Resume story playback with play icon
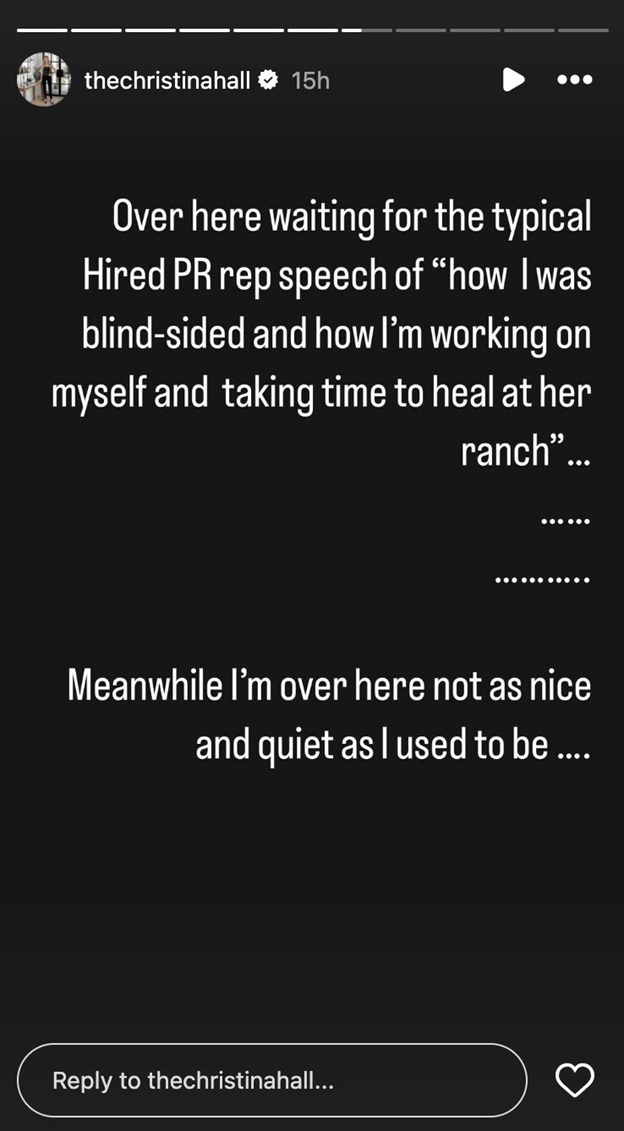Screen dimensions: 624x1131 (513, 79)
